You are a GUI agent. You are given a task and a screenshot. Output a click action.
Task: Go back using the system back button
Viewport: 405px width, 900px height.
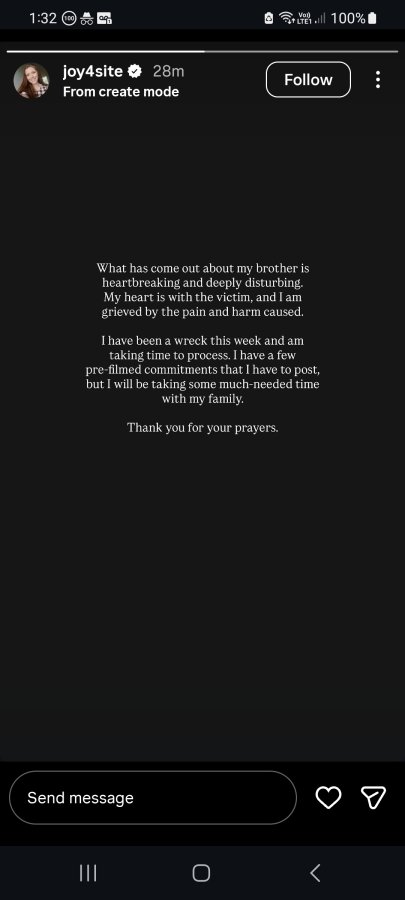coord(314,872)
